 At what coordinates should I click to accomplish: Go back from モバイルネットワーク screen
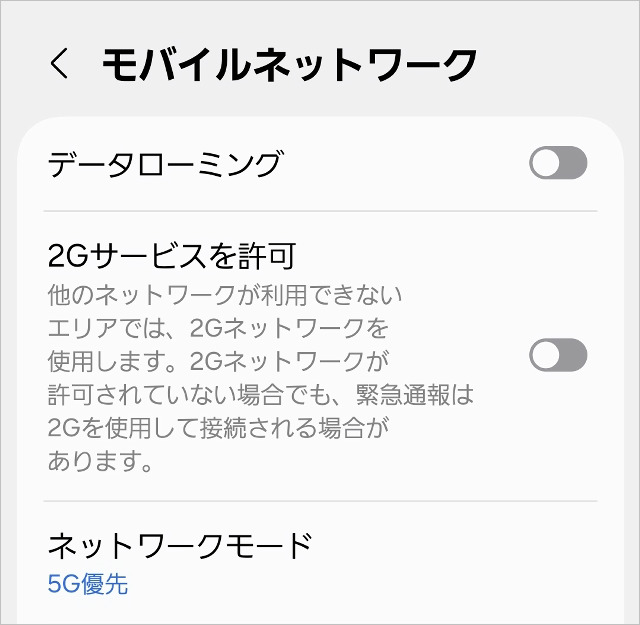click(60, 65)
